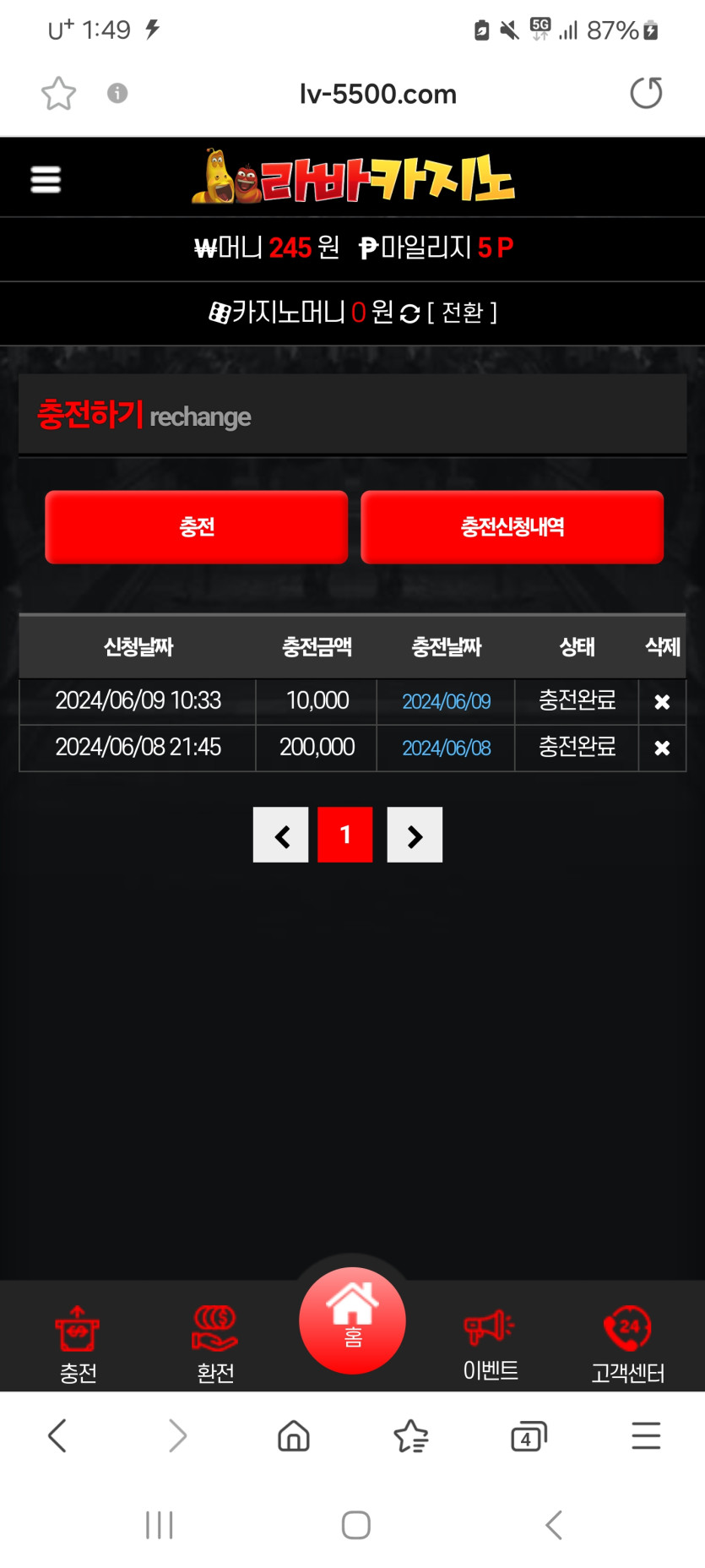Go to the previous page of results
This screenshot has width=705, height=1568.
(281, 836)
